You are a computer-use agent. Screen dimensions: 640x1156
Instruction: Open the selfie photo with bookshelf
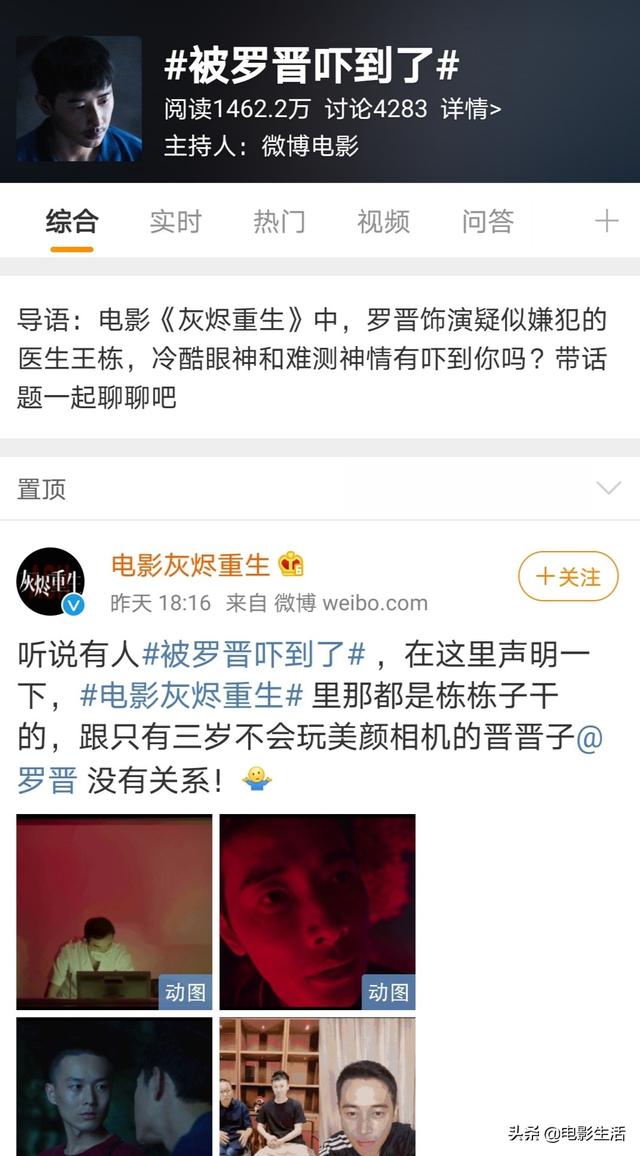point(317,1087)
